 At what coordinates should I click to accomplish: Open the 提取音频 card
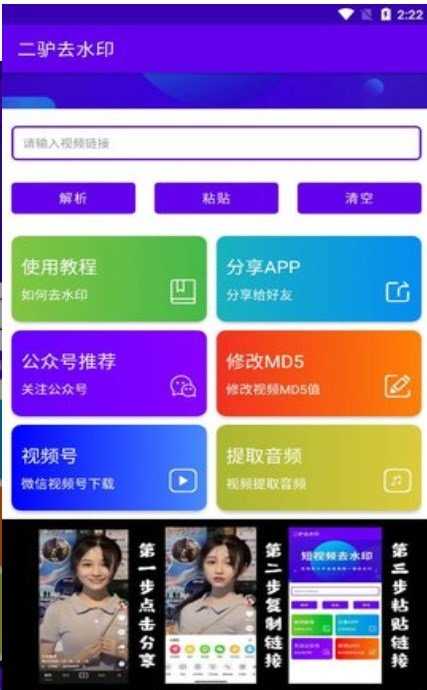tap(319, 468)
